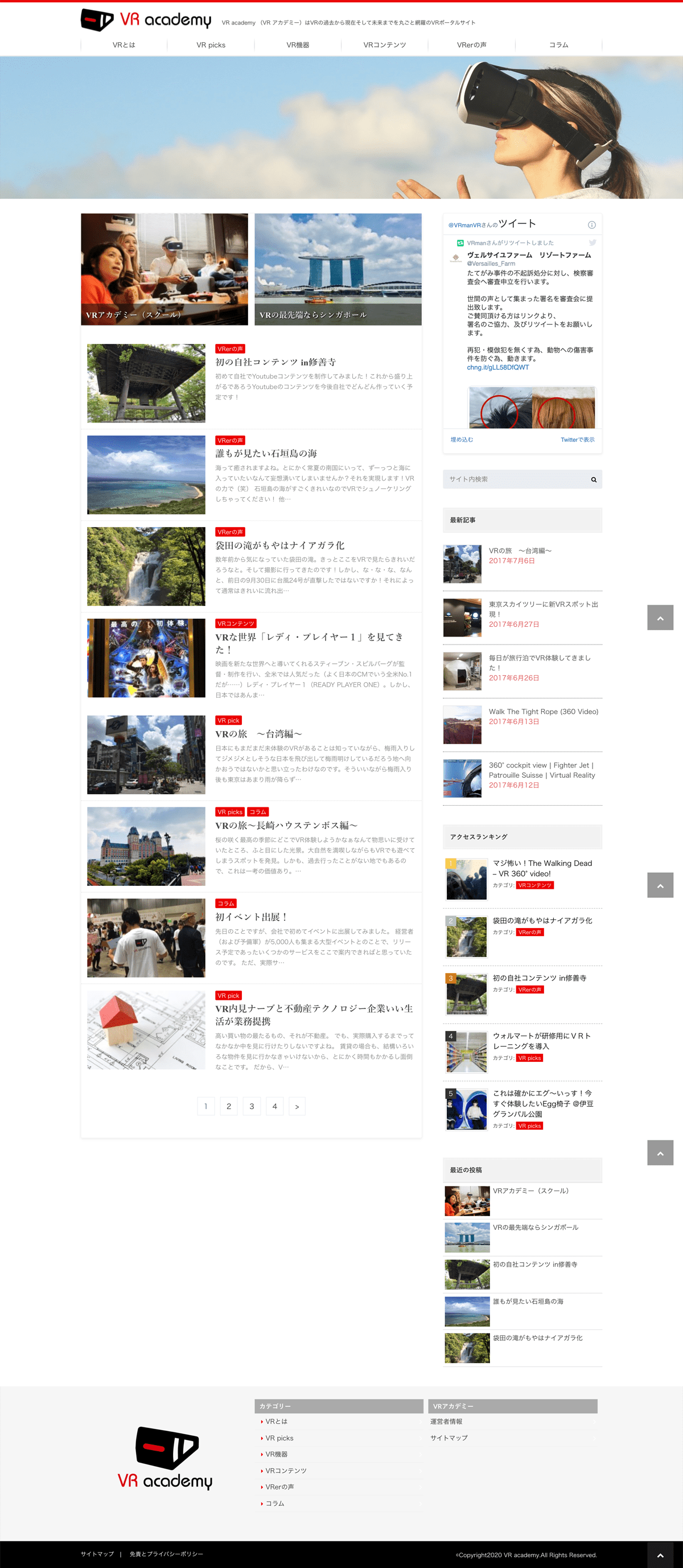683x1568 pixels.
Task: Read the article 誰もが見たい石垣島の海
Action: click(x=266, y=453)
